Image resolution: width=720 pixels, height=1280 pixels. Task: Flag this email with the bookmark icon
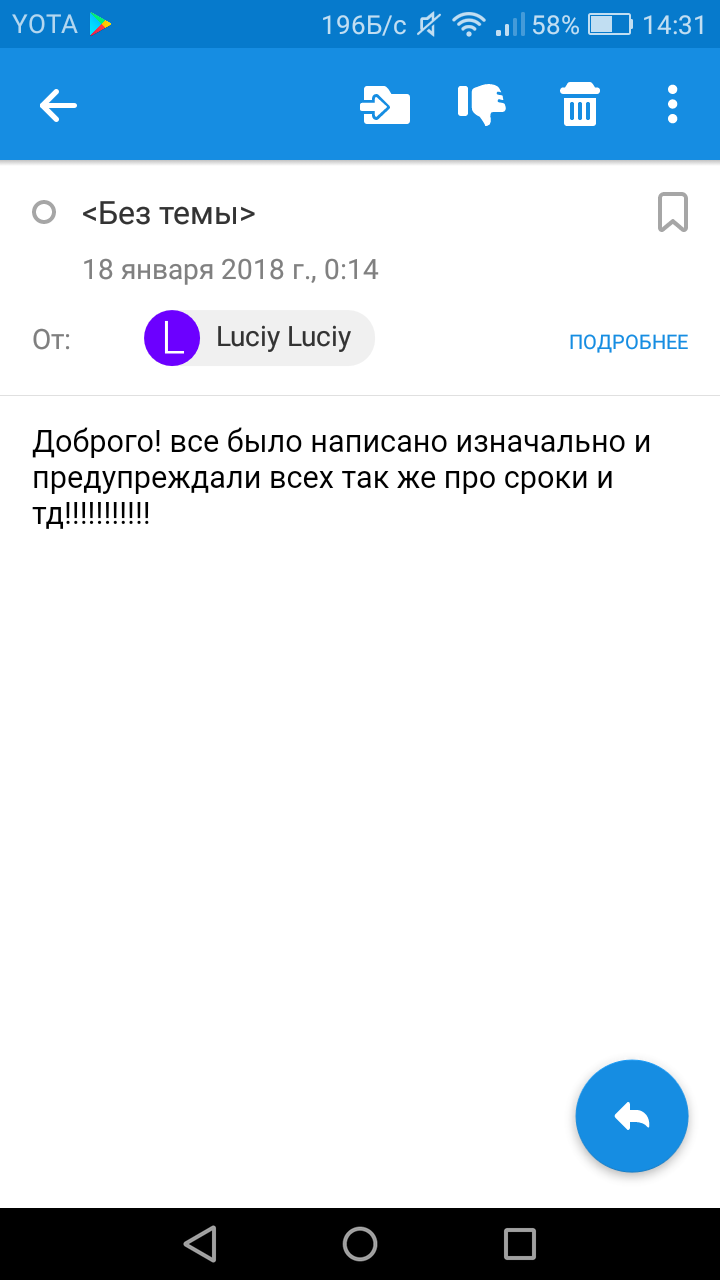tap(672, 213)
